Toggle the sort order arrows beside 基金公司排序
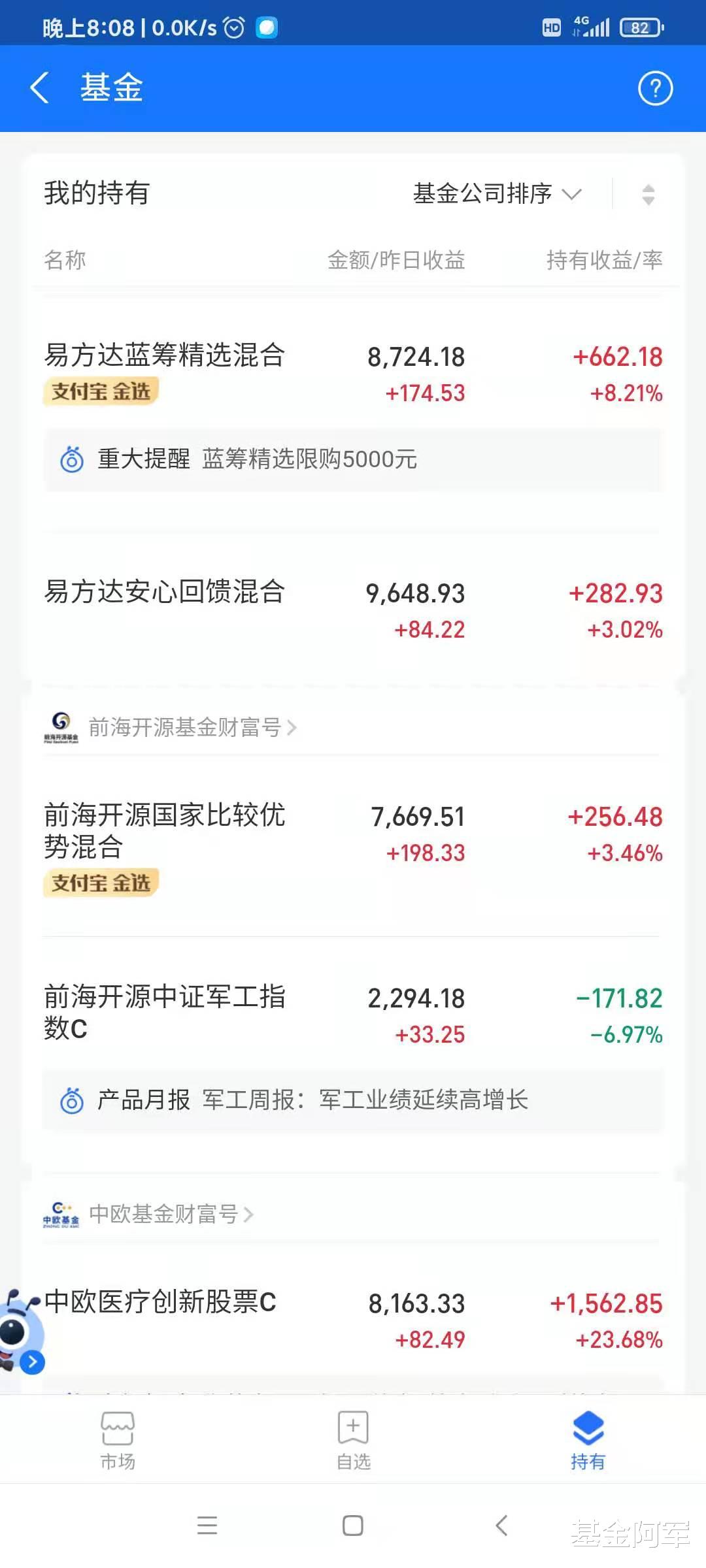The width and height of the screenshot is (706, 1568). 647,193
